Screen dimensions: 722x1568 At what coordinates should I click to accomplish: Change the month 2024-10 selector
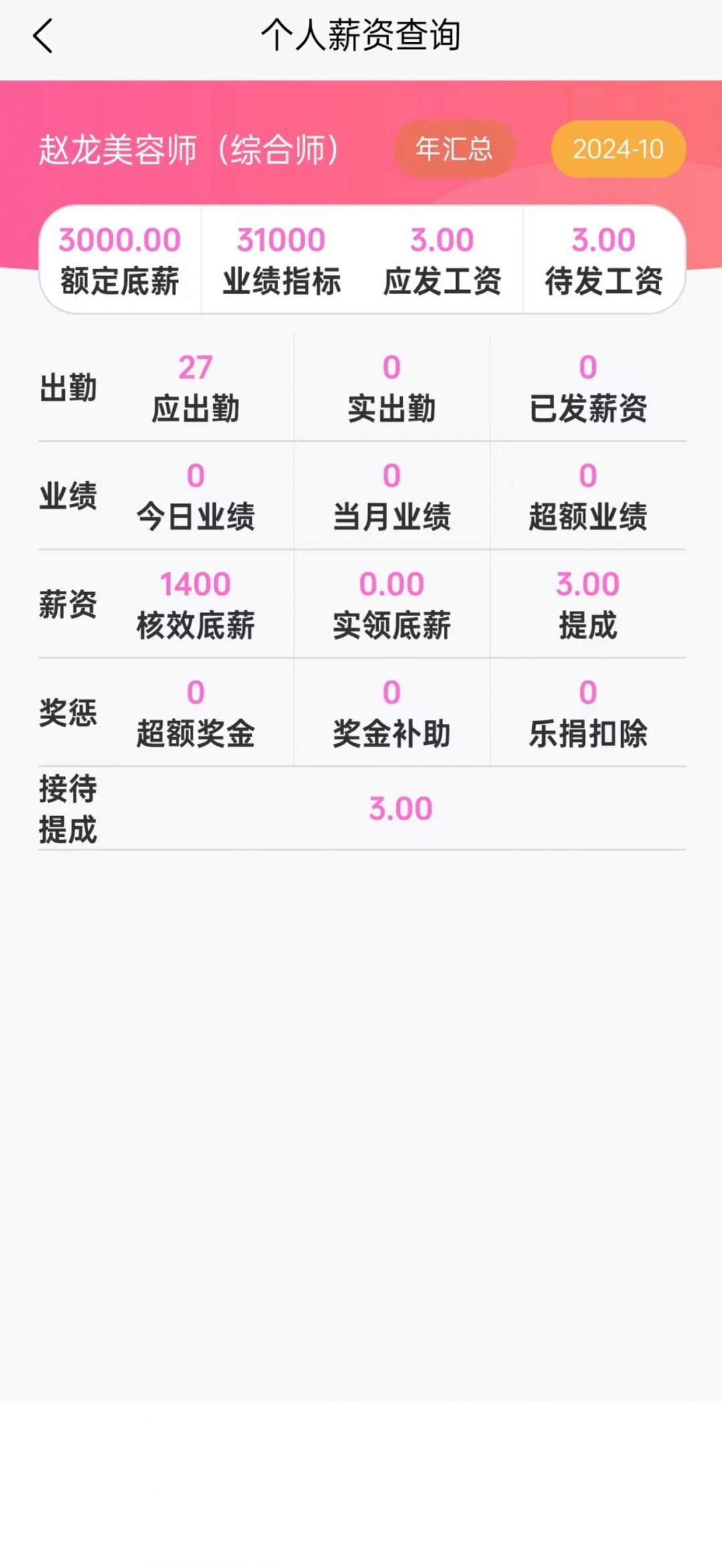(x=618, y=149)
